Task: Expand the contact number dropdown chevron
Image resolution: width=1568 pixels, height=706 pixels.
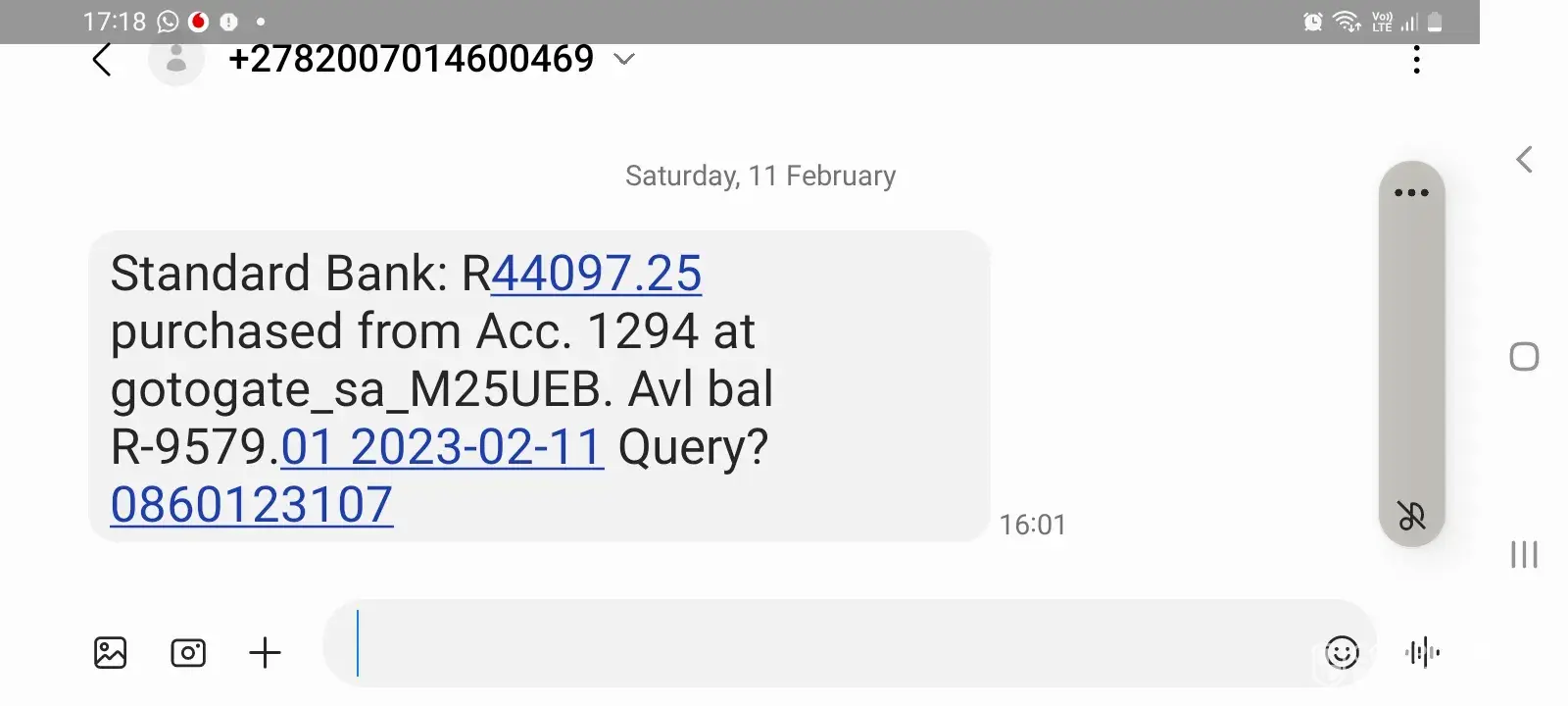Action: [624, 60]
